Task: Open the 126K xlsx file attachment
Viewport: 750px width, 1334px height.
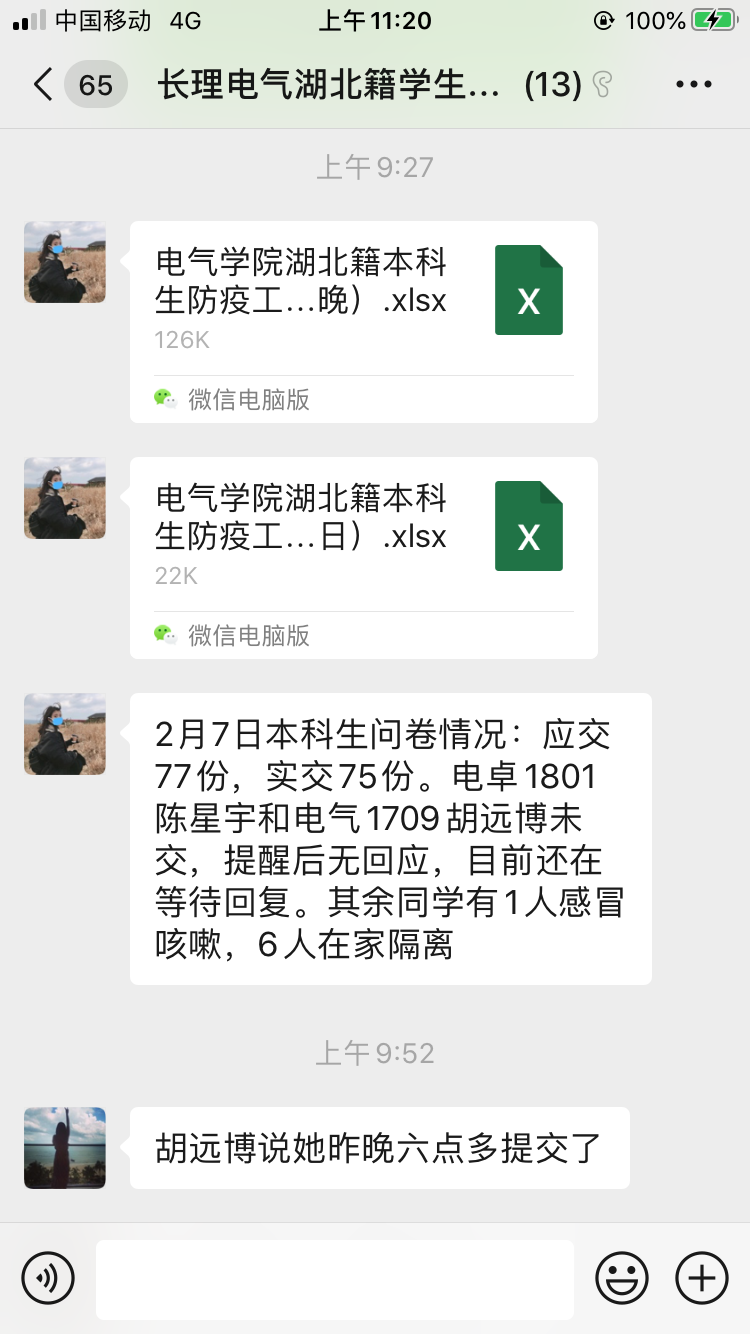Action: point(363,321)
